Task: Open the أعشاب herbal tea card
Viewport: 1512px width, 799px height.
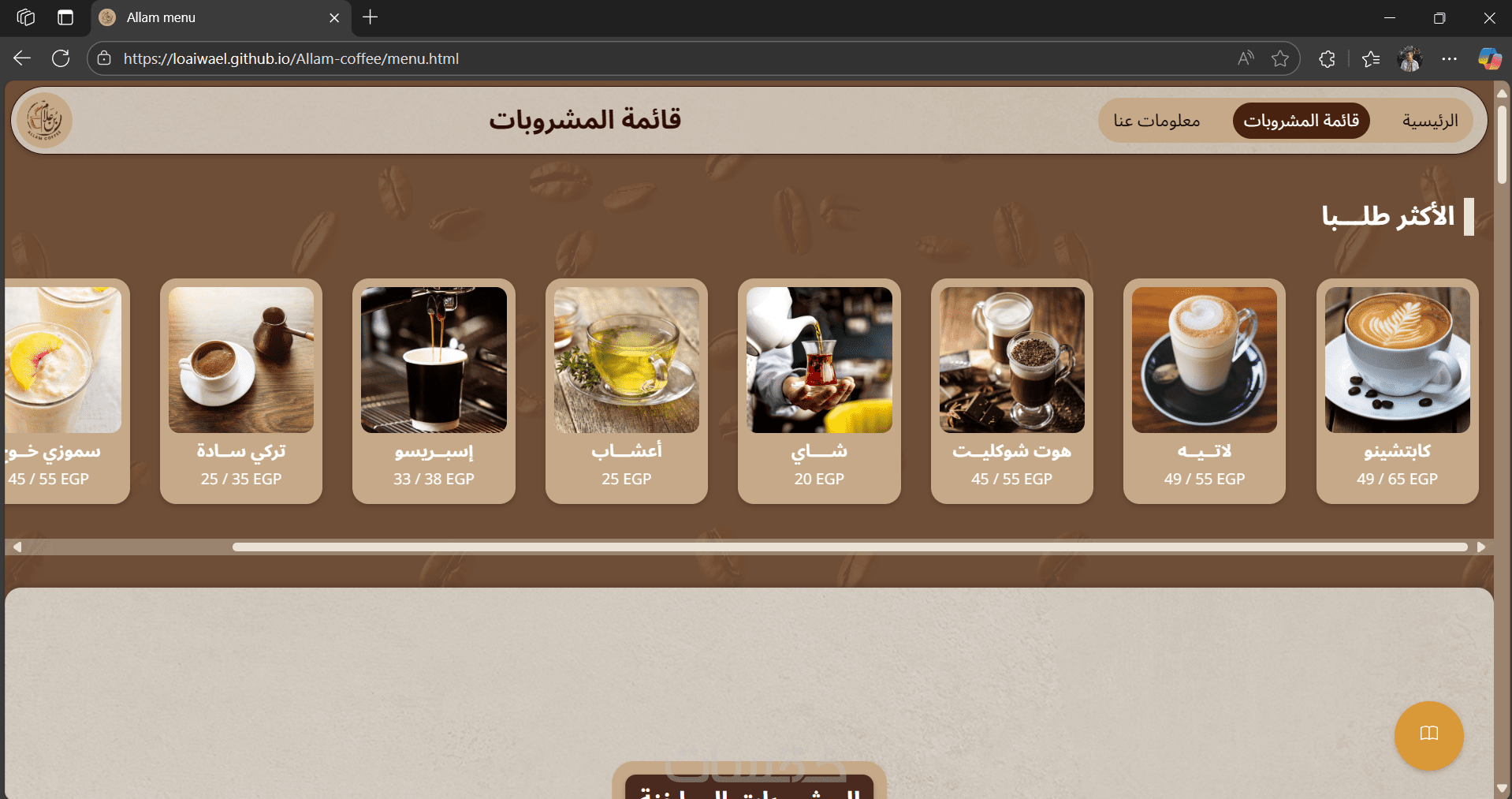Action: [x=626, y=390]
